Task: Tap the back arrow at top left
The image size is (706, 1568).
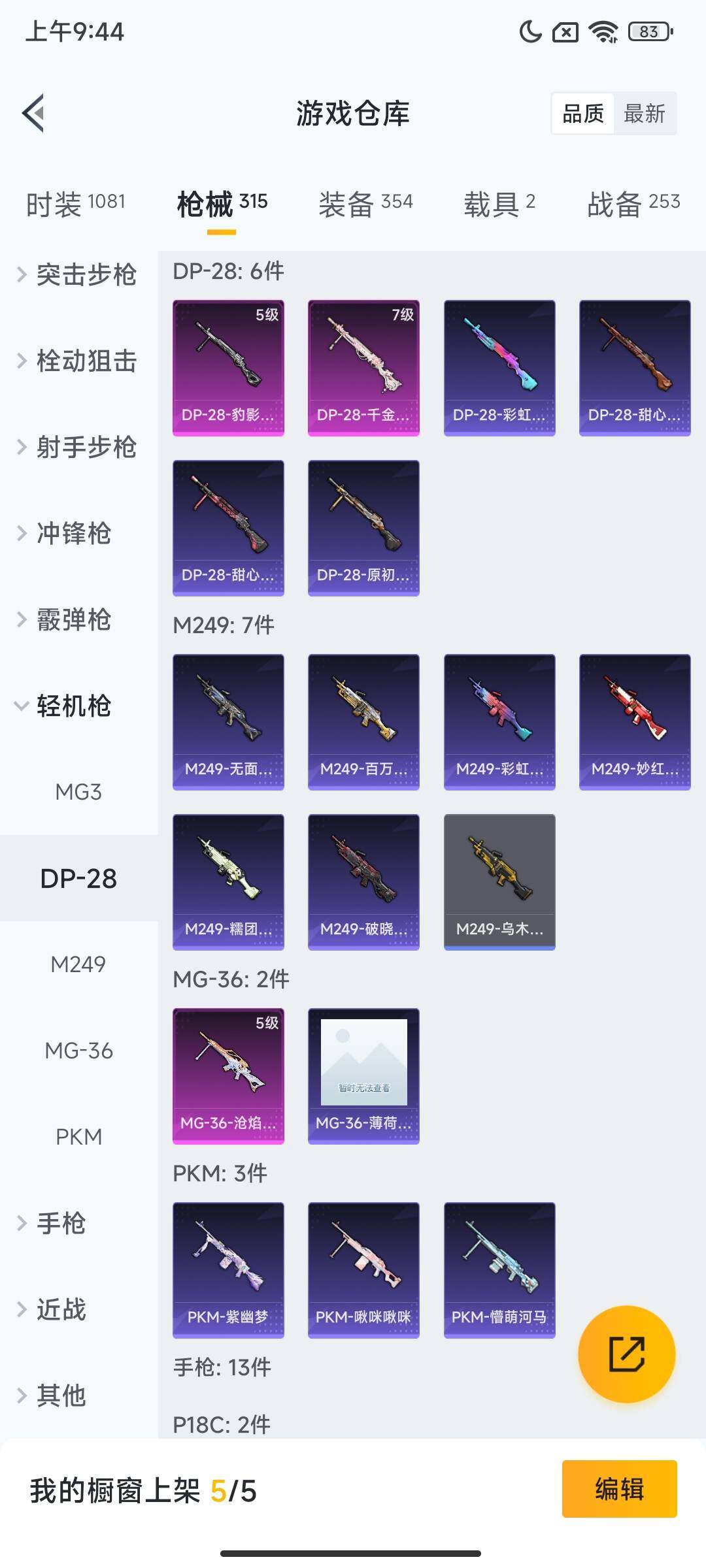Action: coord(33,112)
